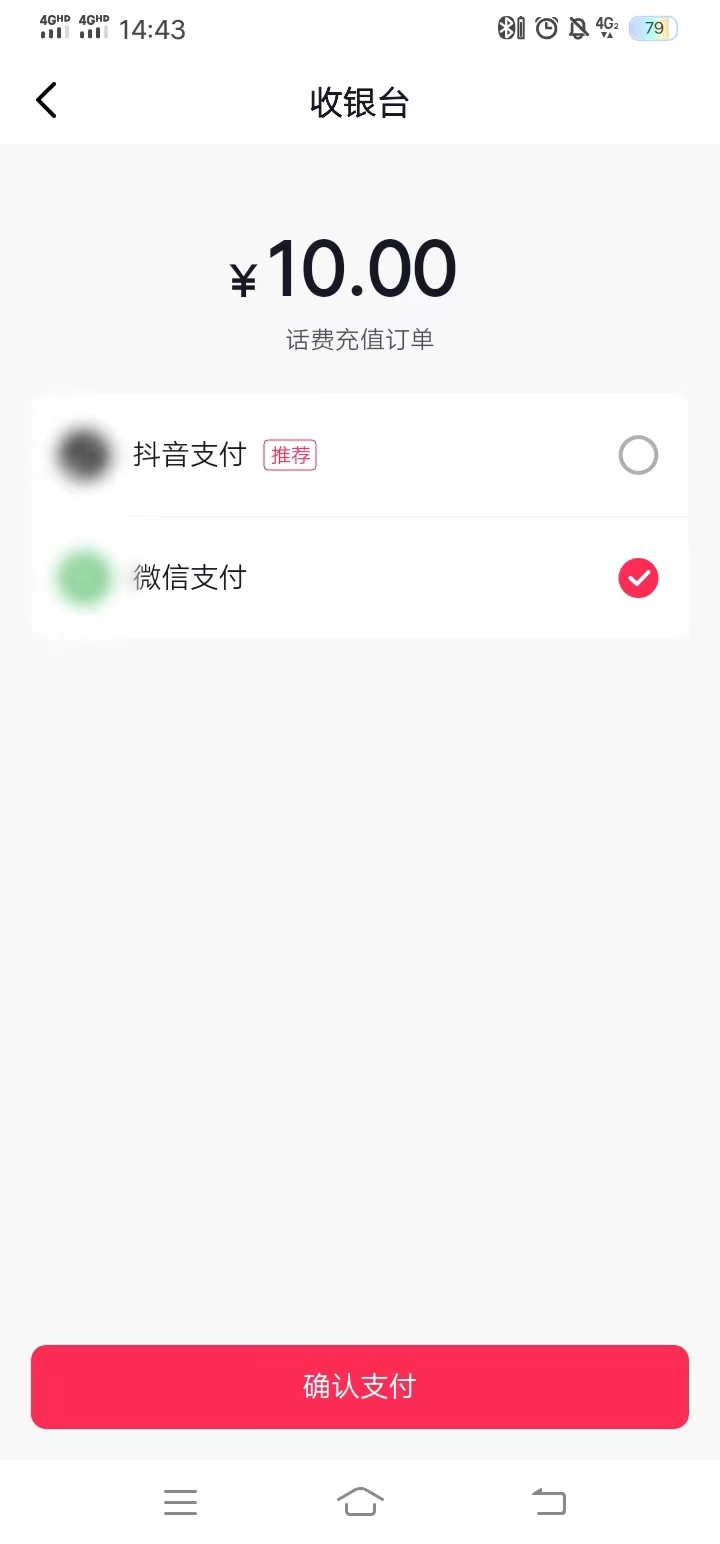
Task: Tap the WeChat Pay green logo icon
Action: [x=83, y=578]
